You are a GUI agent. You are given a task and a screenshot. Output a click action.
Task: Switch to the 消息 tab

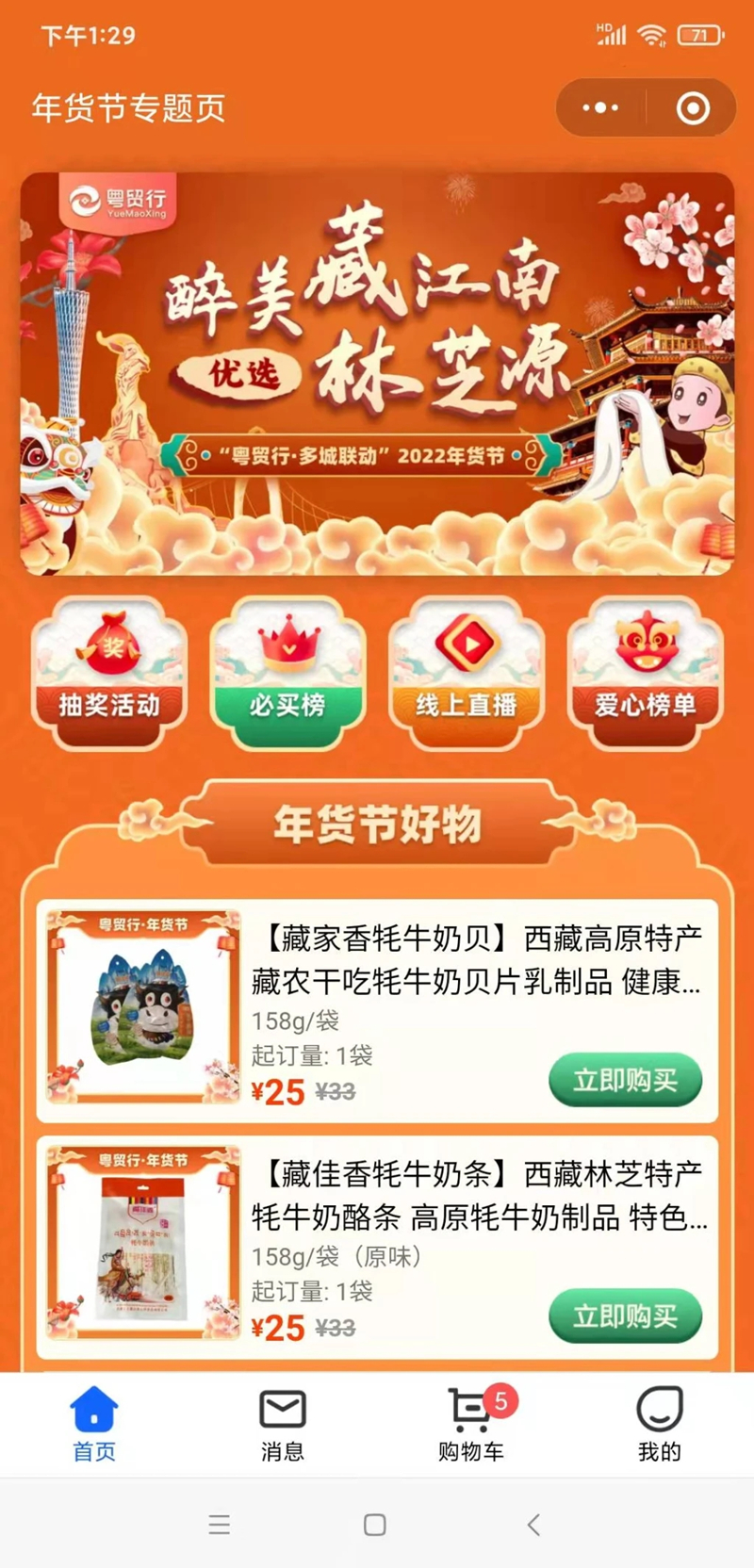point(283,1423)
